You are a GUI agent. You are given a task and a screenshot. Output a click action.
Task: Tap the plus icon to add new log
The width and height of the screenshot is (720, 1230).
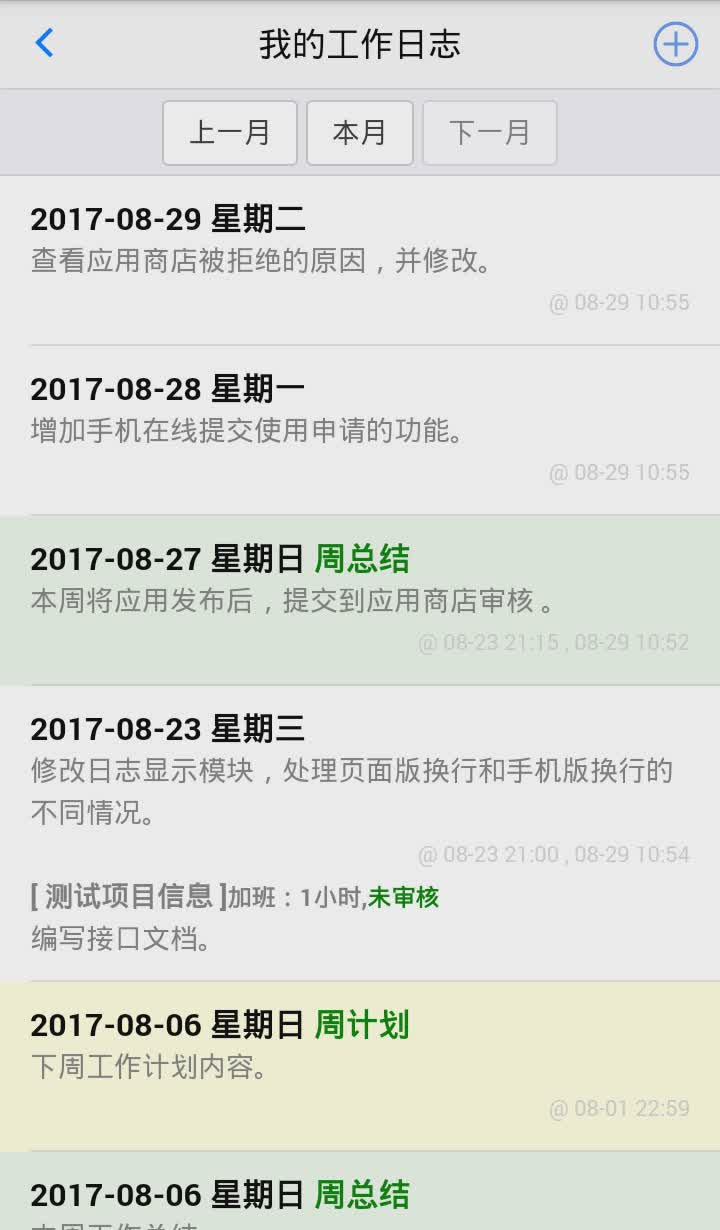[x=676, y=44]
